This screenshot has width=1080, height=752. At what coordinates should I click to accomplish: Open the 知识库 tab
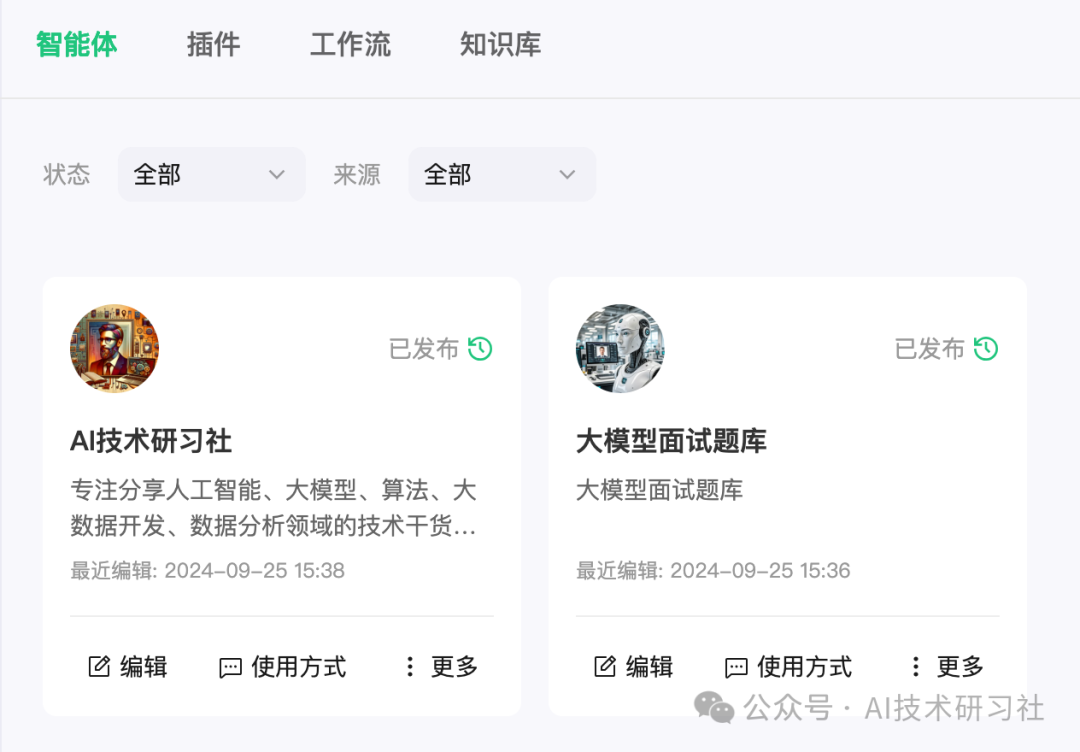pyautogui.click(x=500, y=45)
